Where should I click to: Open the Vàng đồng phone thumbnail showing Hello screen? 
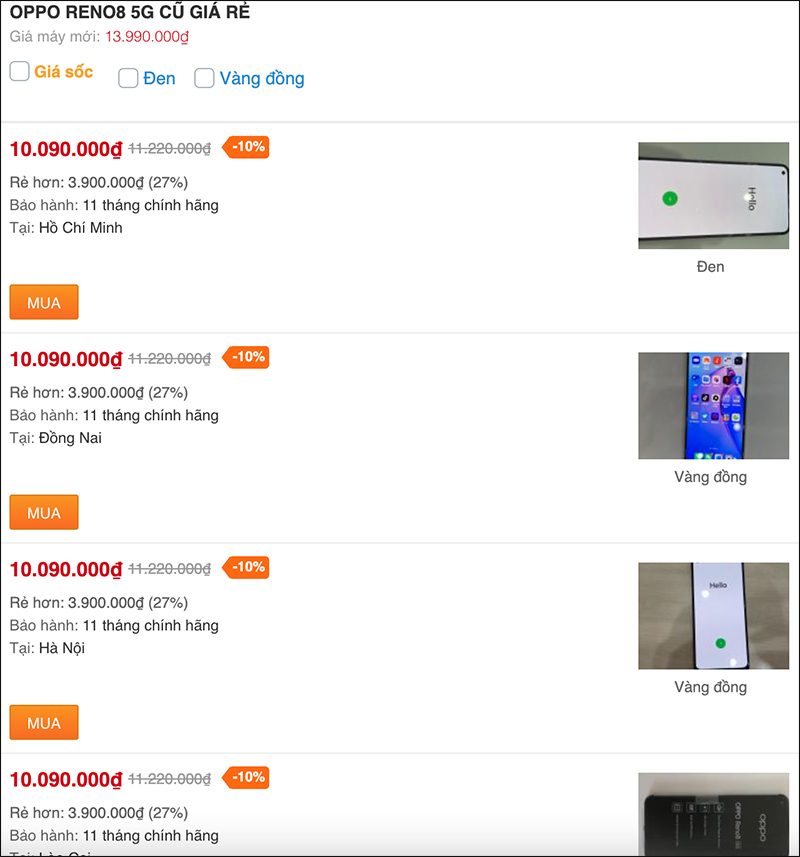click(712, 616)
